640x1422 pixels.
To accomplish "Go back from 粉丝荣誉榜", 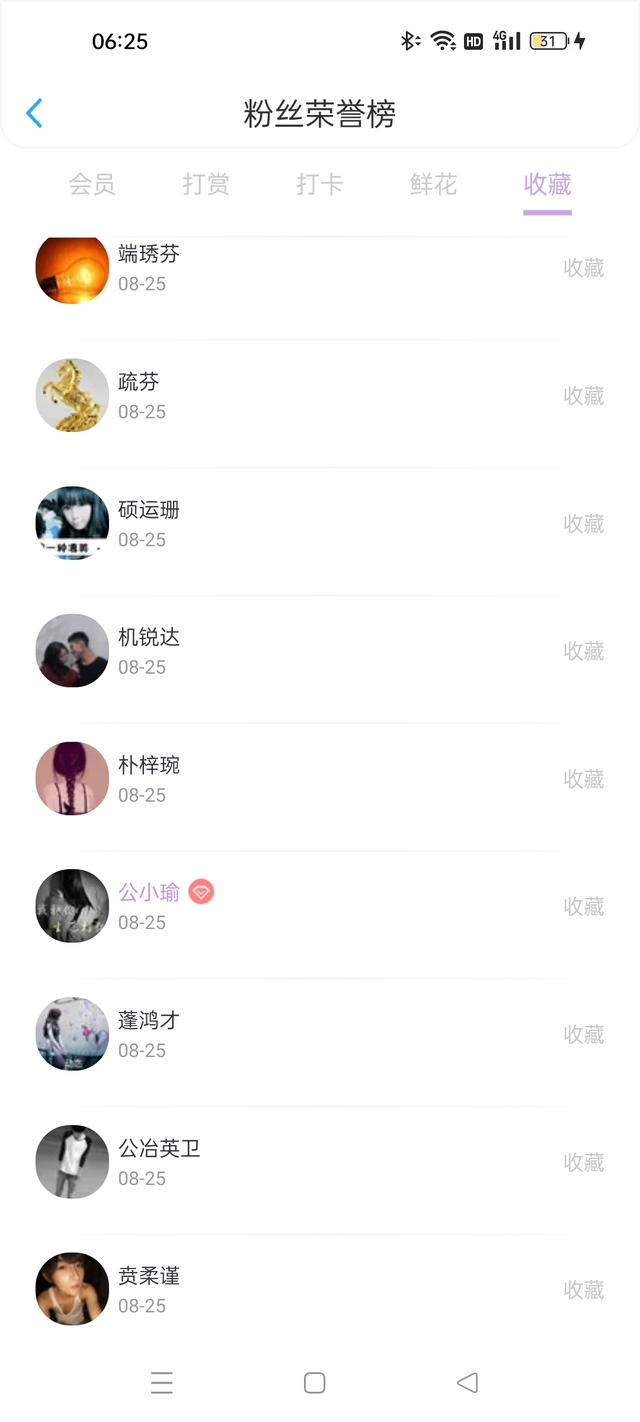I will tap(34, 114).
